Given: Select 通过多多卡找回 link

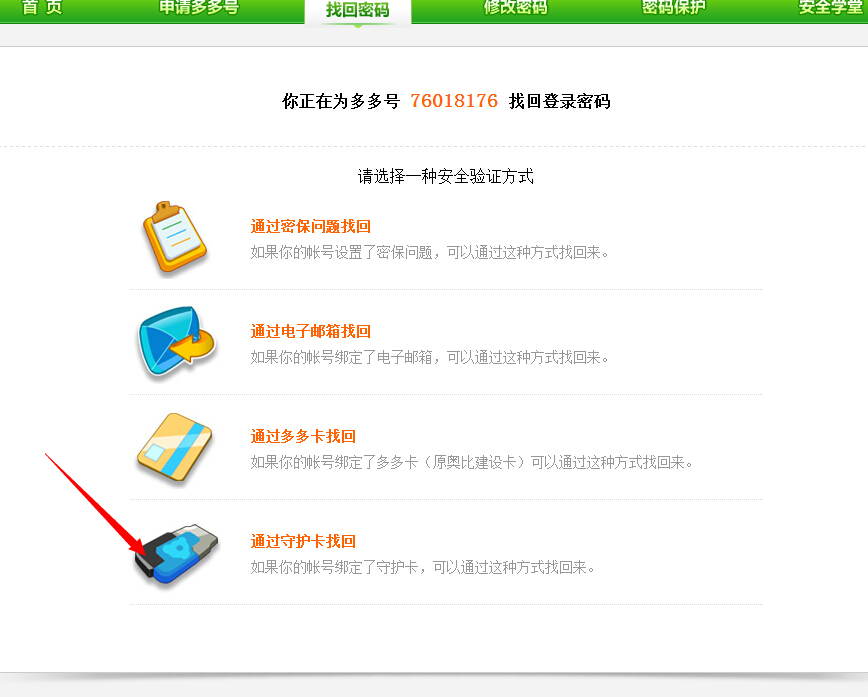Looking at the screenshot, I should tap(303, 437).
